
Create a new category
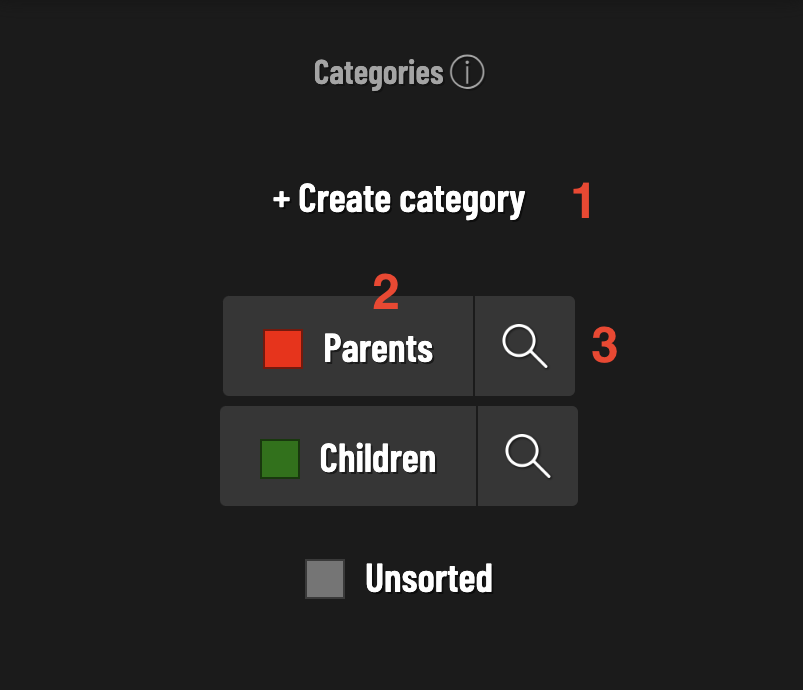pos(398,199)
